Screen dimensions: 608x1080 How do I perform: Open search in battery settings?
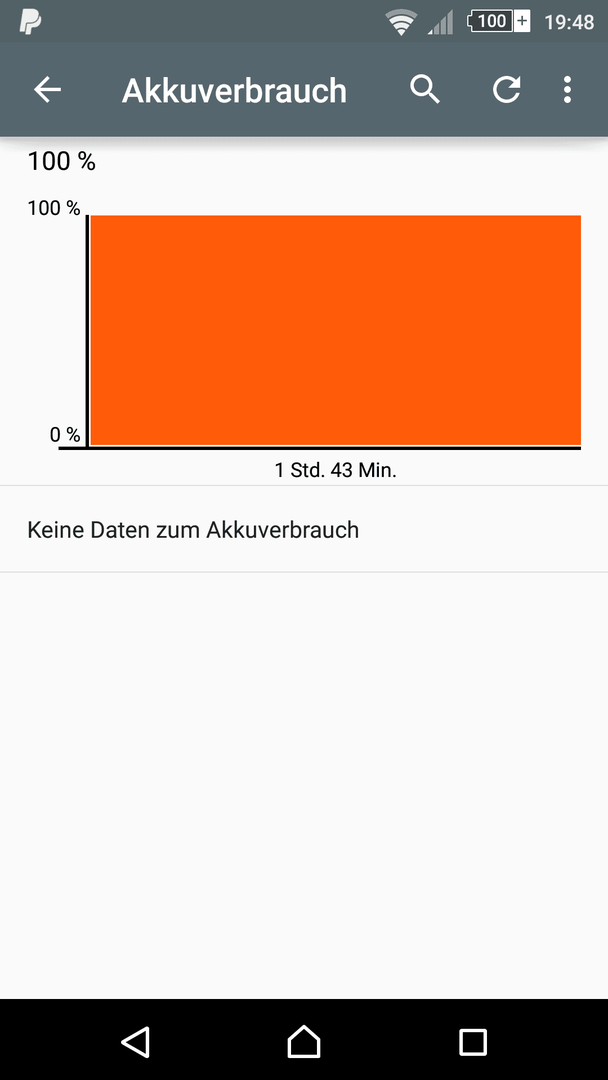(425, 90)
